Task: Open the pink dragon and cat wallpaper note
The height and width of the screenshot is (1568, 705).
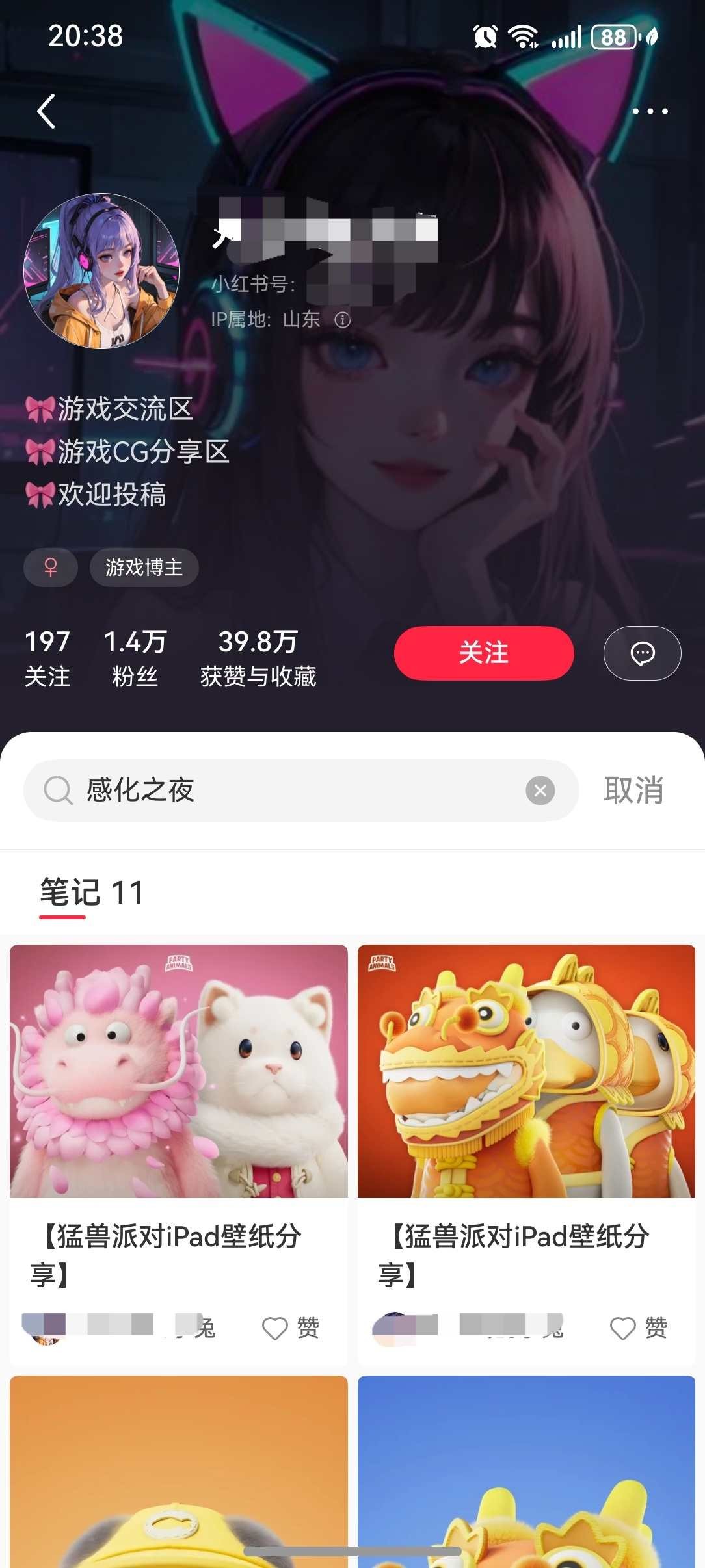Action: pyautogui.click(x=179, y=1071)
